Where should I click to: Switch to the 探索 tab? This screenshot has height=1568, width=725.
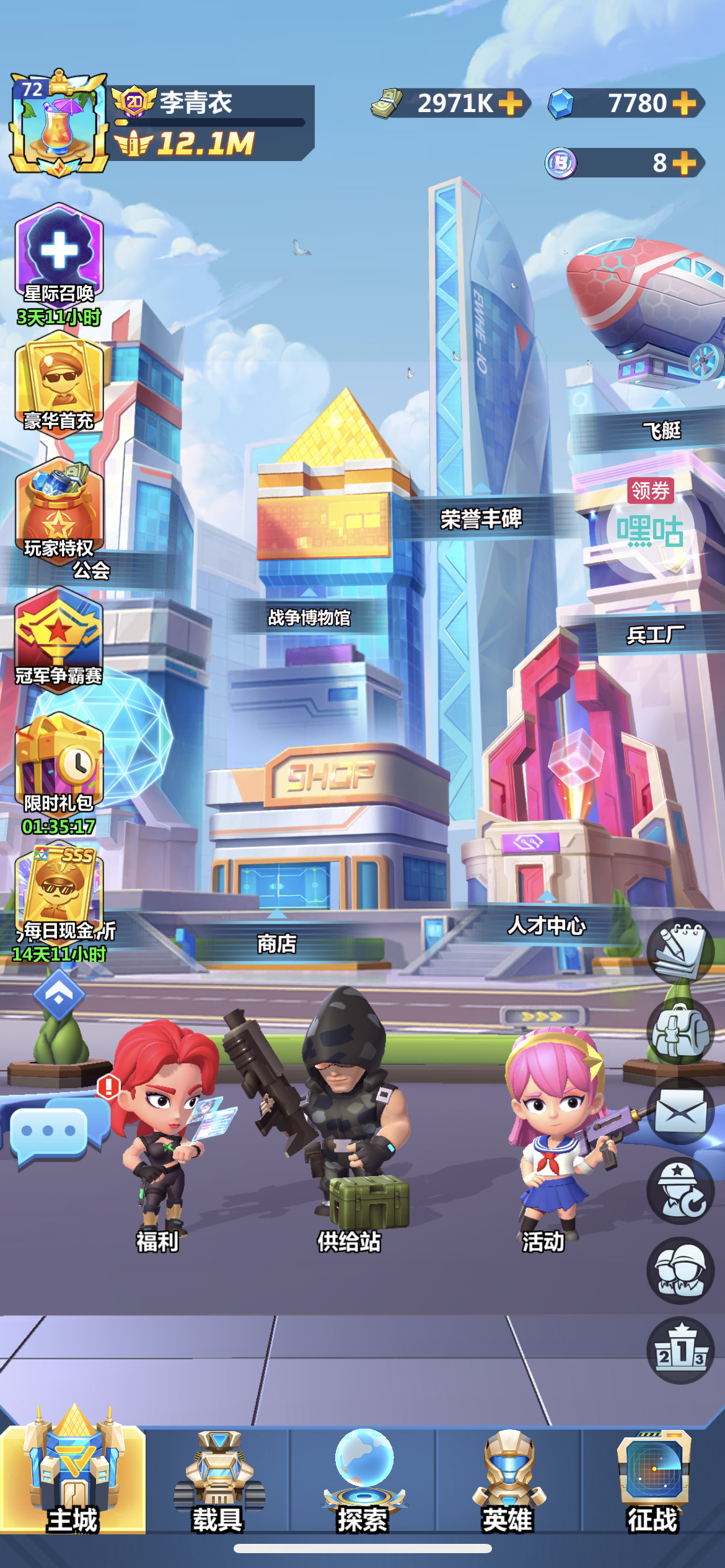click(x=363, y=1482)
